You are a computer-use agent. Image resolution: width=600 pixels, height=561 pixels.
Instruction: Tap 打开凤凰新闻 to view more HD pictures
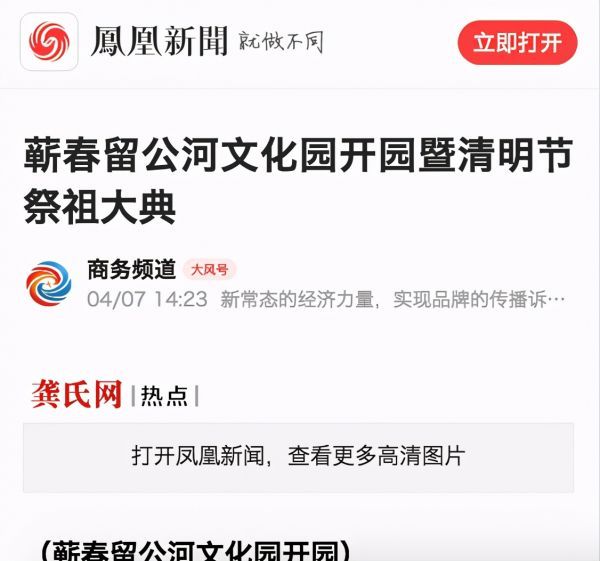click(x=298, y=456)
